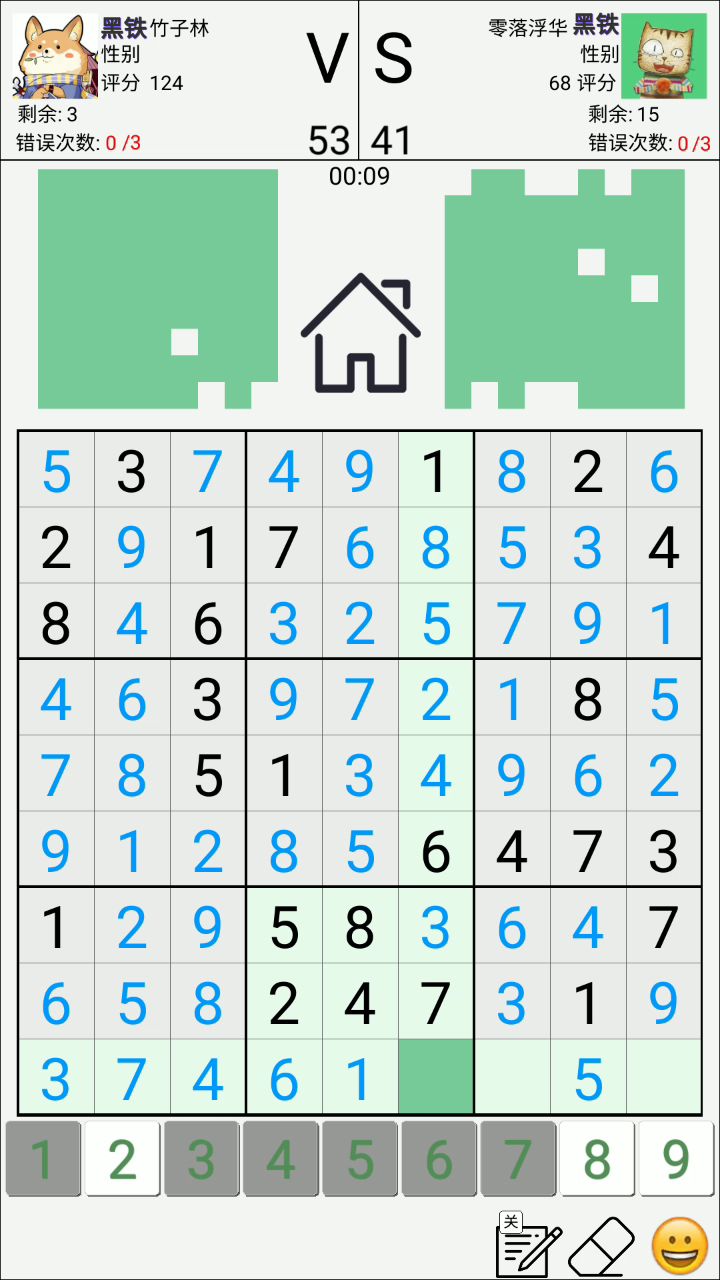The height and width of the screenshot is (1280, 720).
Task: Open the smiley emoji button
Action: click(x=680, y=1246)
